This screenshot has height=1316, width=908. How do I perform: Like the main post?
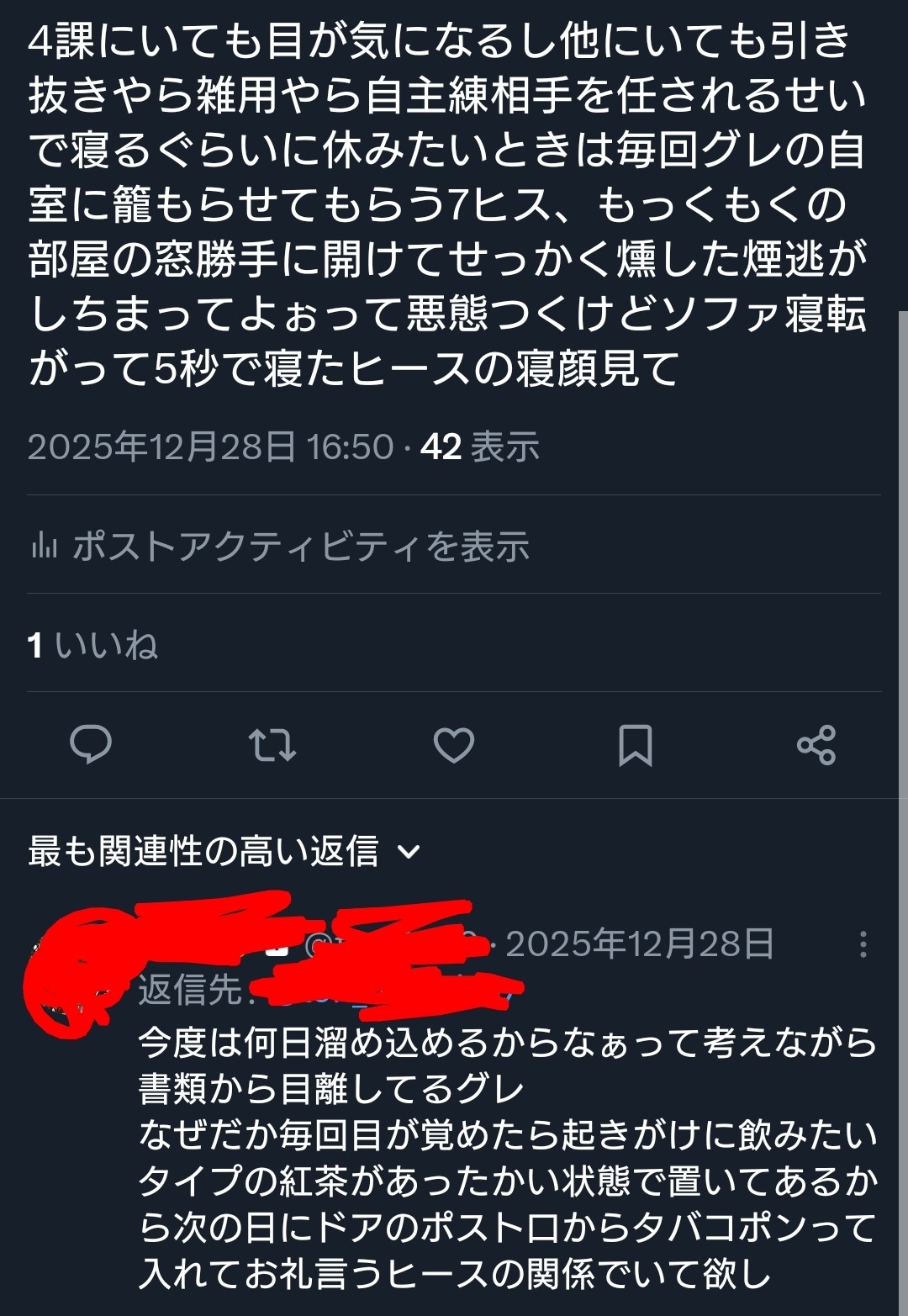[x=454, y=745]
